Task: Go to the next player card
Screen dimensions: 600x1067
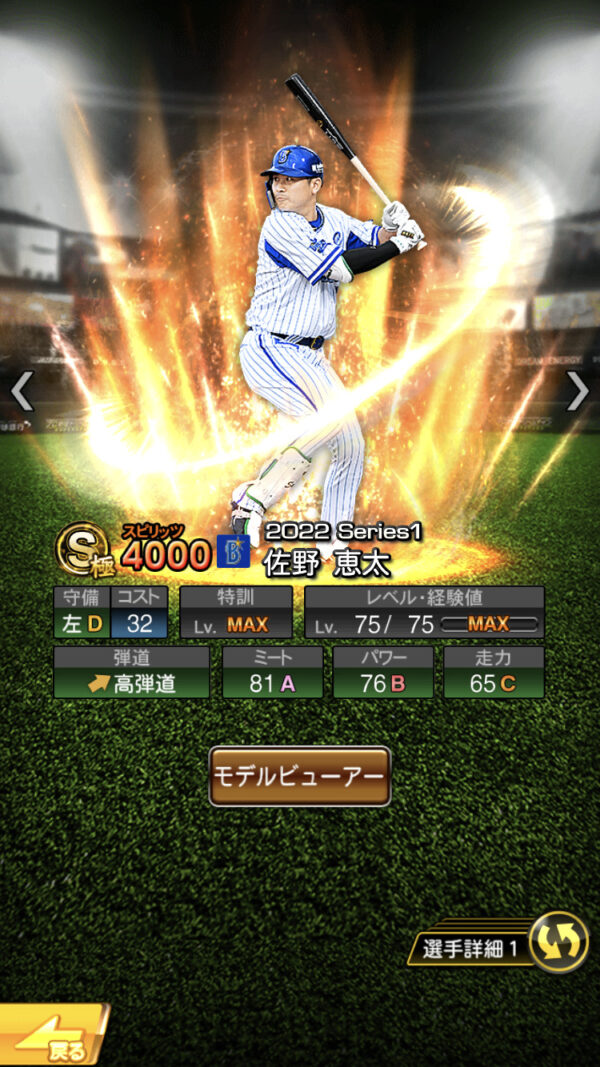Action: (x=577, y=392)
